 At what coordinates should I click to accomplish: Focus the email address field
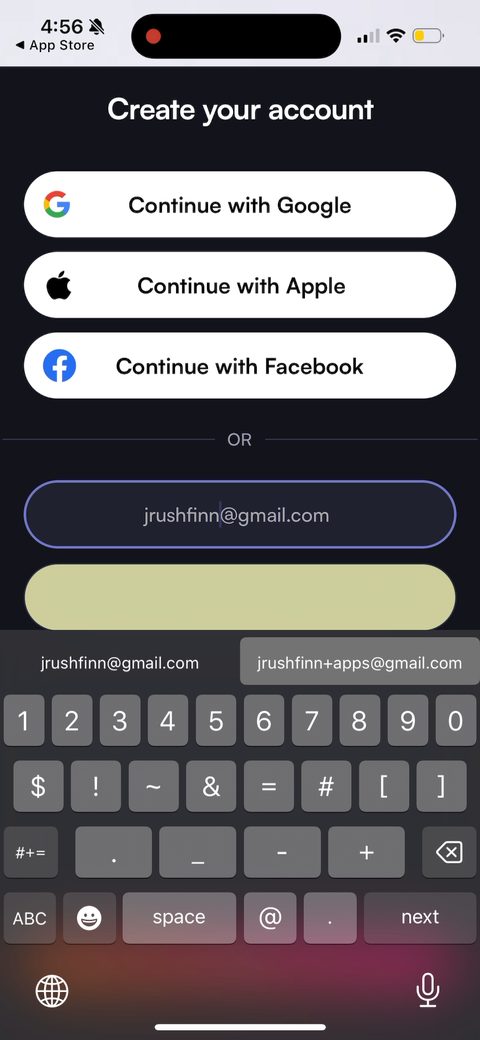240,514
